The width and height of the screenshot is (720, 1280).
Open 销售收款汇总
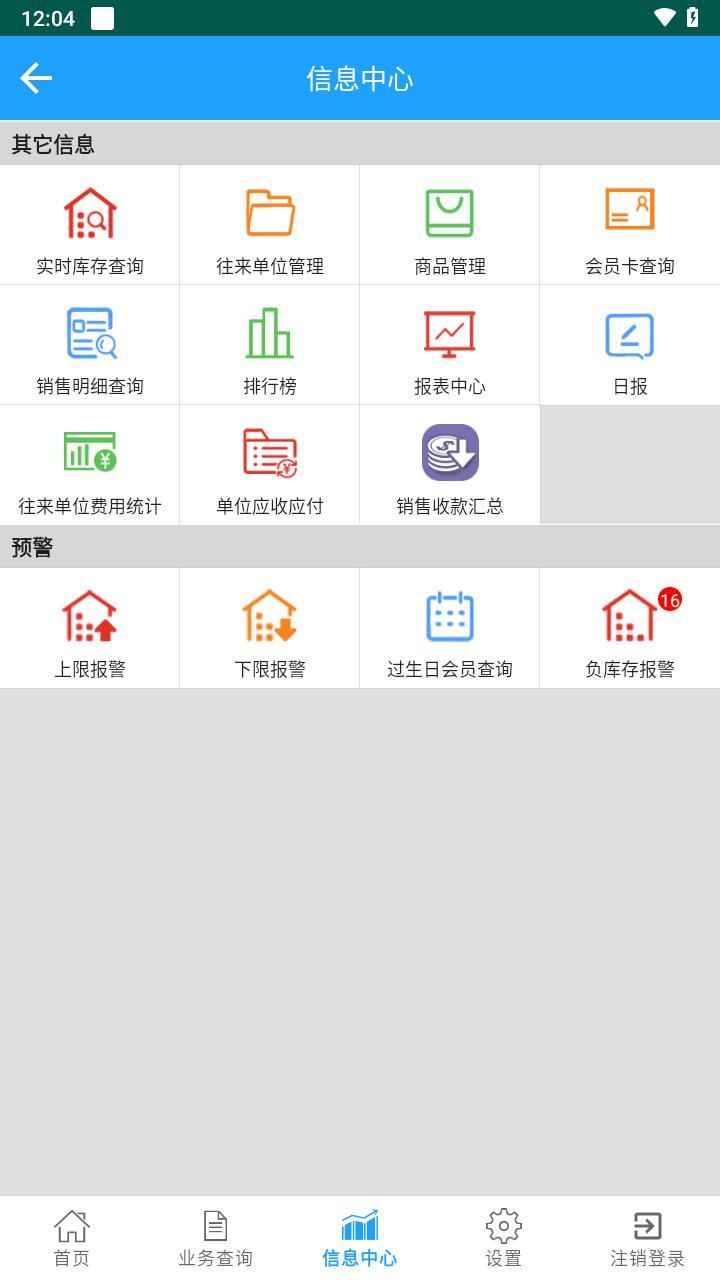[450, 466]
